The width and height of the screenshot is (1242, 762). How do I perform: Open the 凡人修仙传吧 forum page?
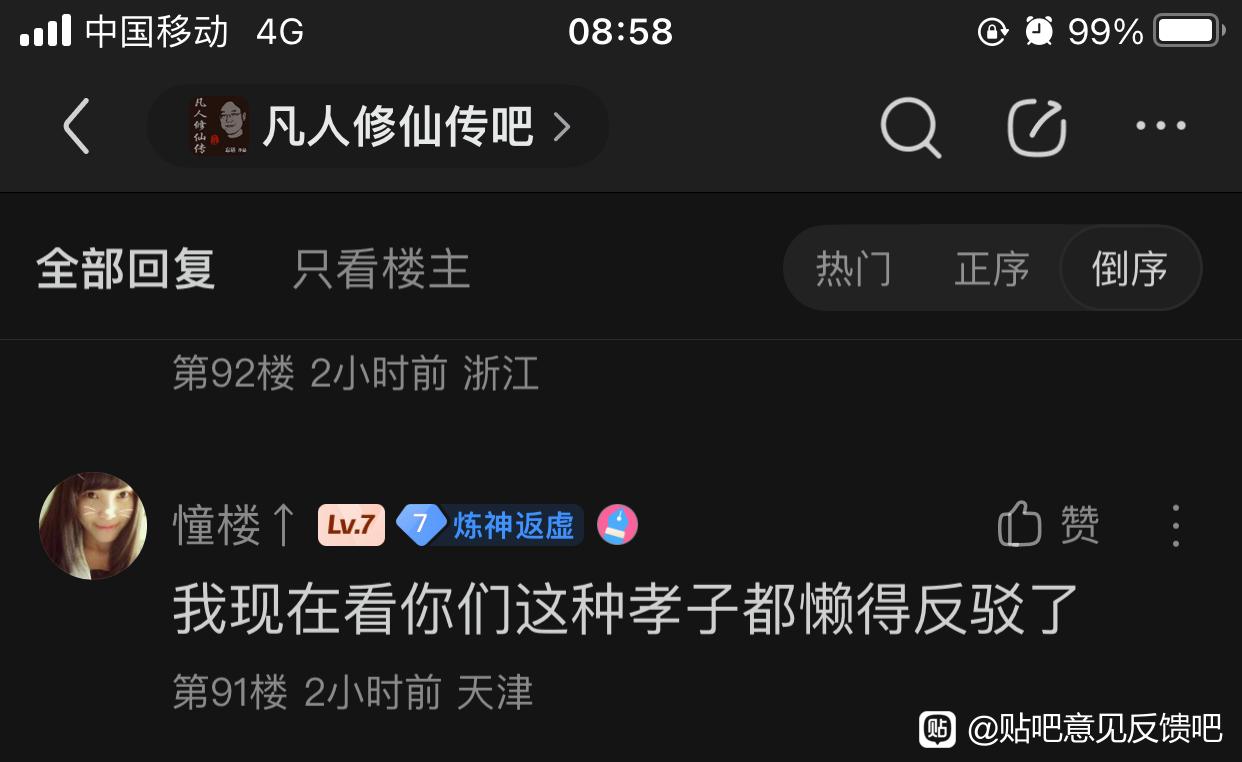click(x=378, y=126)
